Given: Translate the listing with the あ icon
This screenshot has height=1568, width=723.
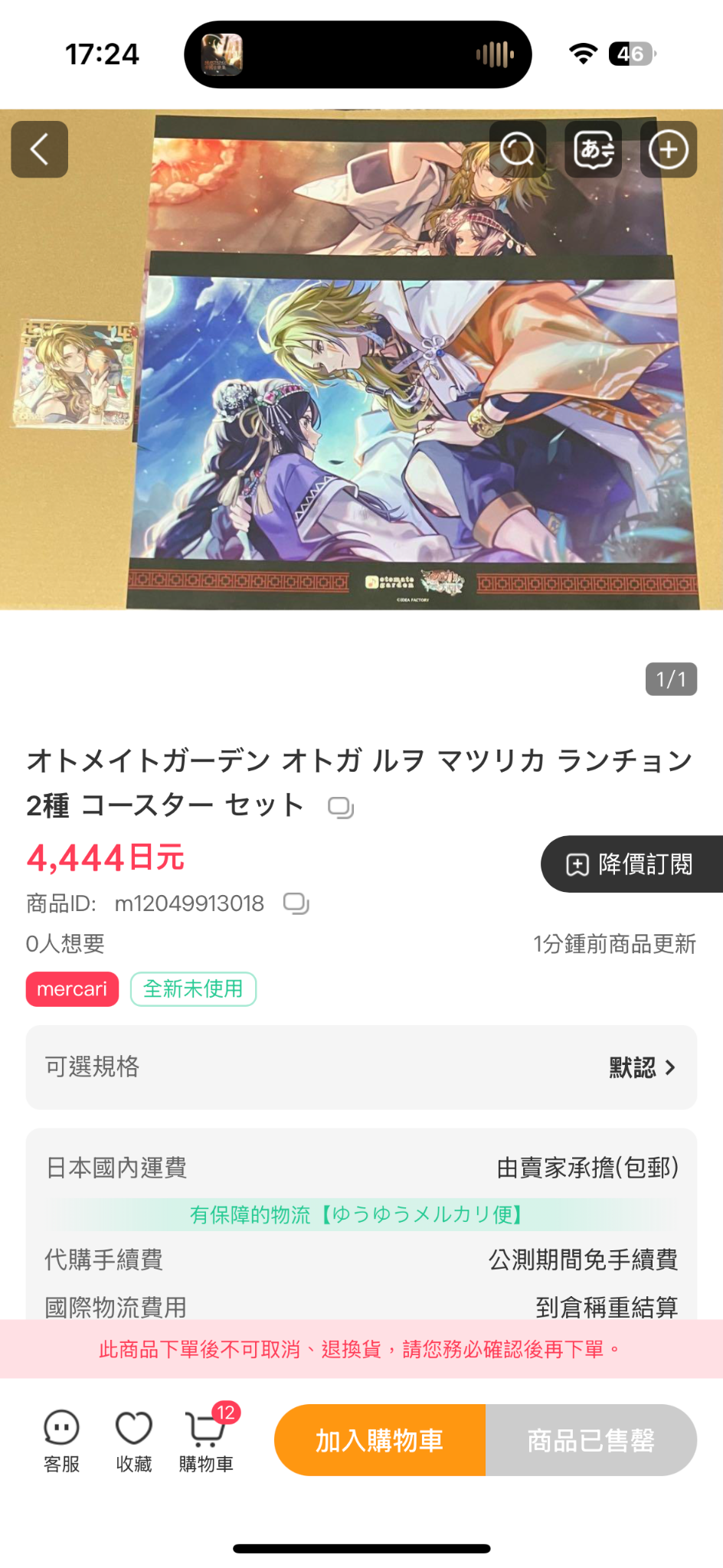Looking at the screenshot, I should (x=594, y=149).
